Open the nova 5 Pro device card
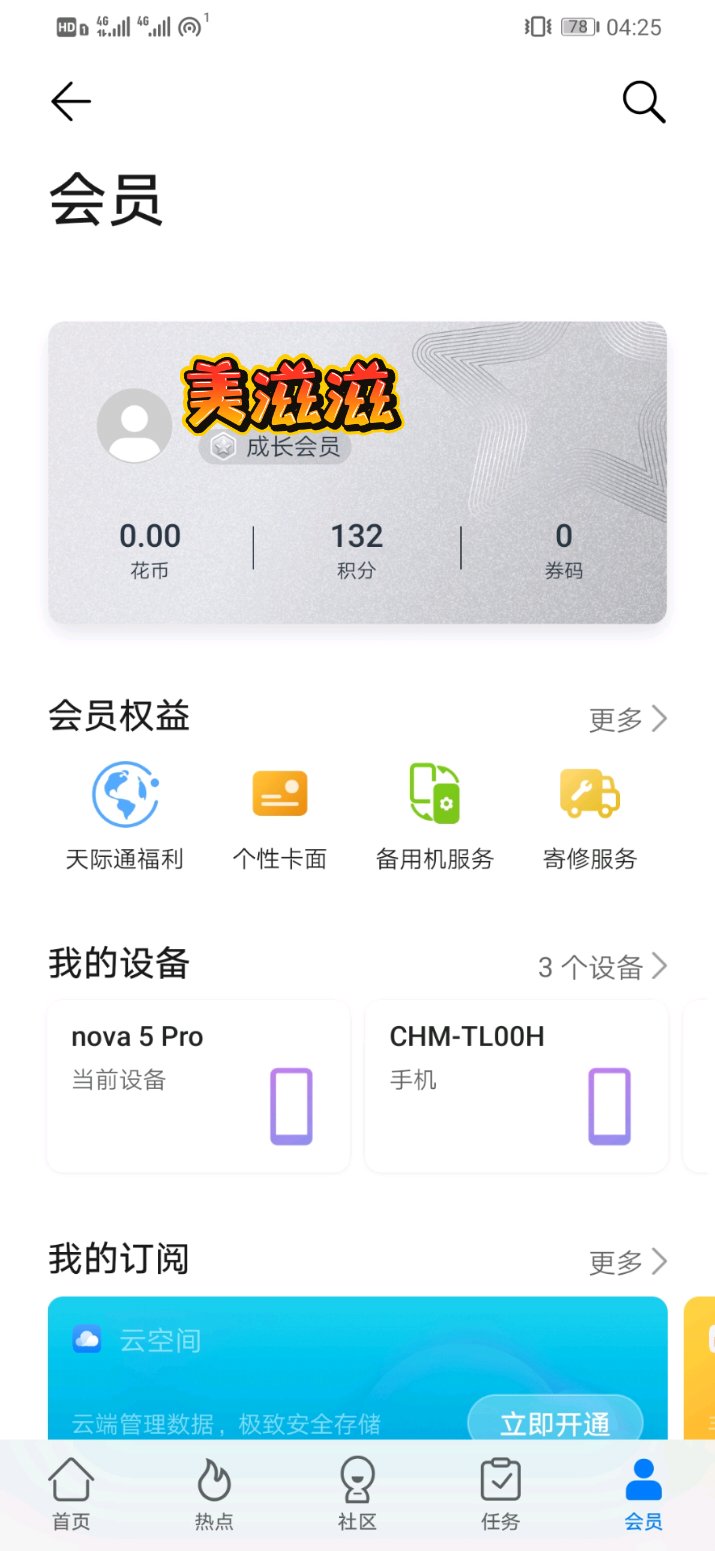Screen dimensions: 715x1551 [198, 1085]
